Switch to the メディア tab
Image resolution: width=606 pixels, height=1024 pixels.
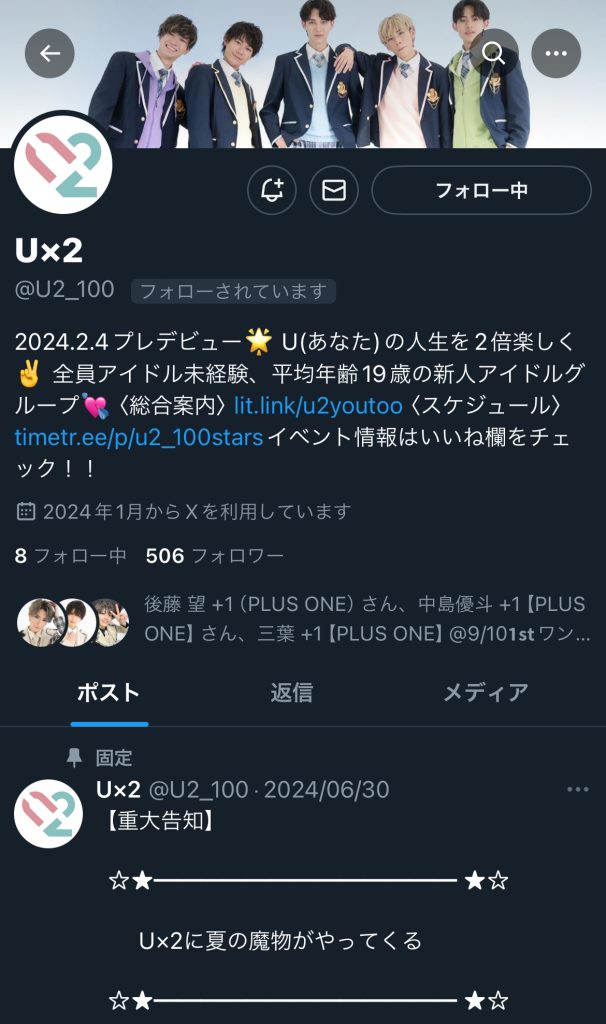(x=486, y=692)
